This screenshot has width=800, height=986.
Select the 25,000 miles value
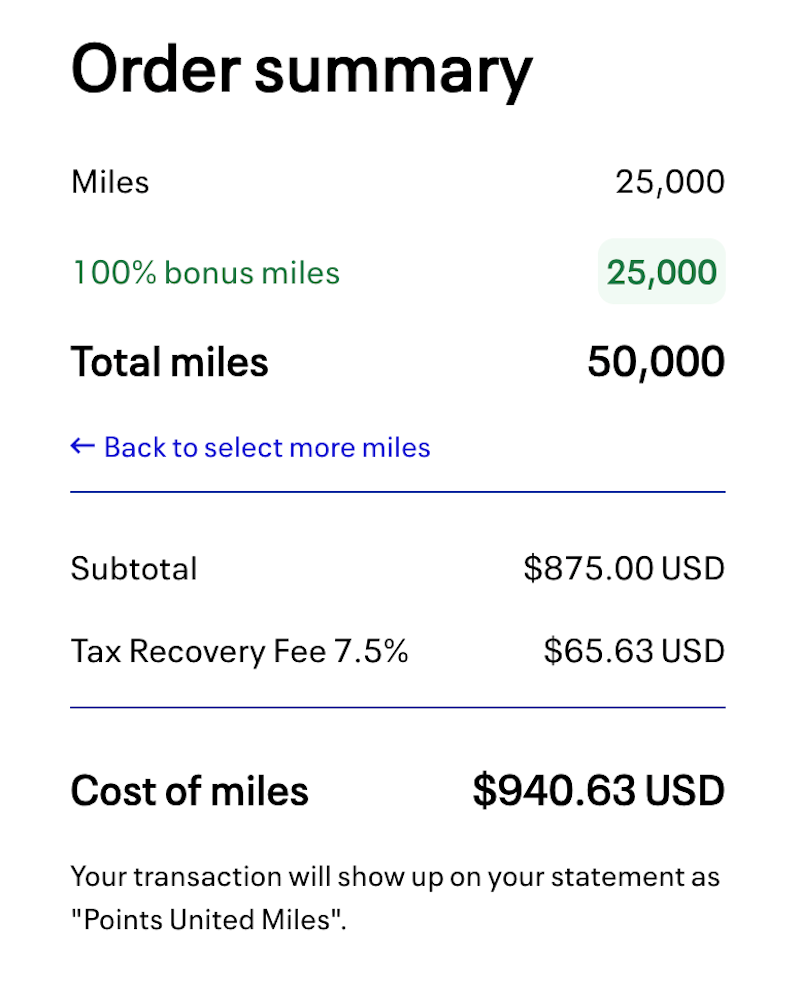click(671, 181)
